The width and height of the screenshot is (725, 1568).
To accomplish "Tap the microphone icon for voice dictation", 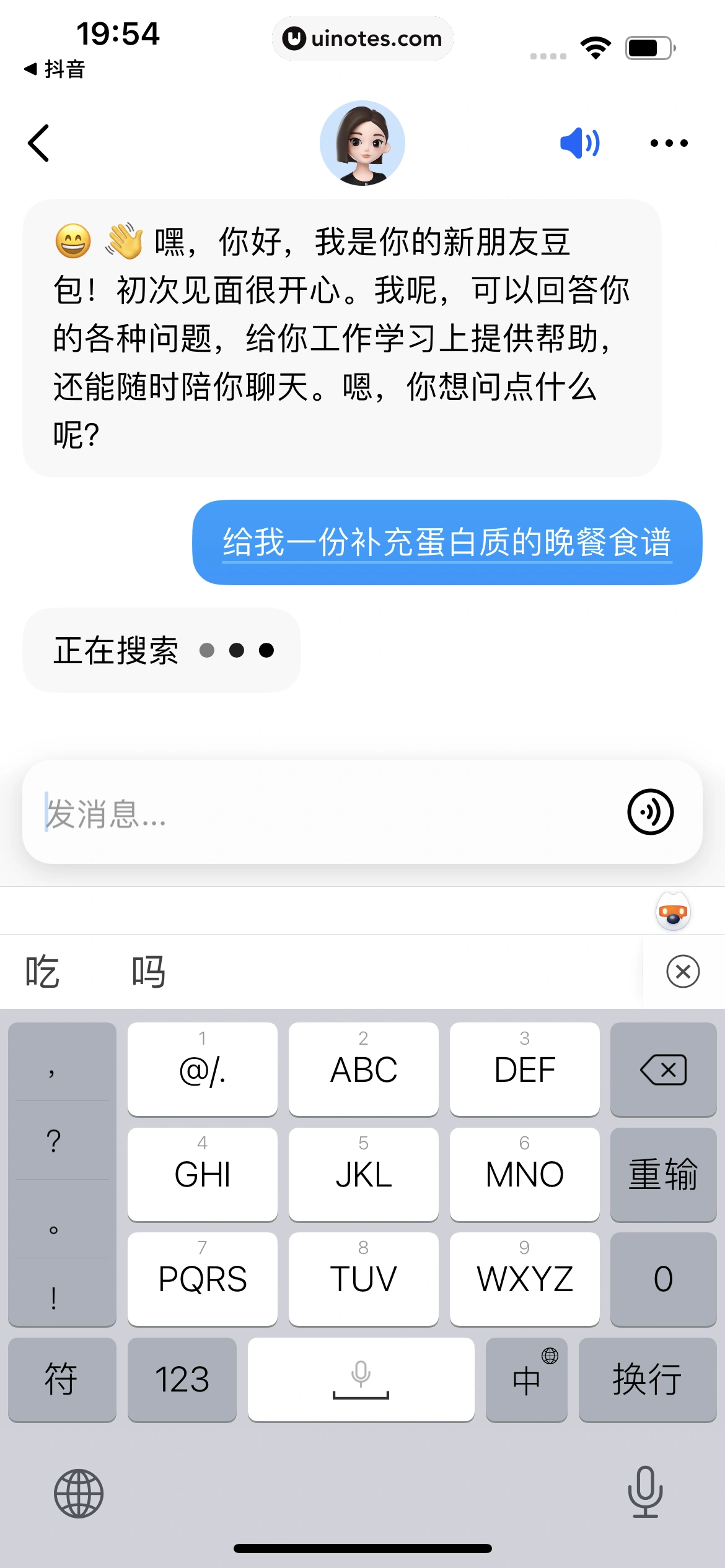I will pyautogui.click(x=645, y=1492).
